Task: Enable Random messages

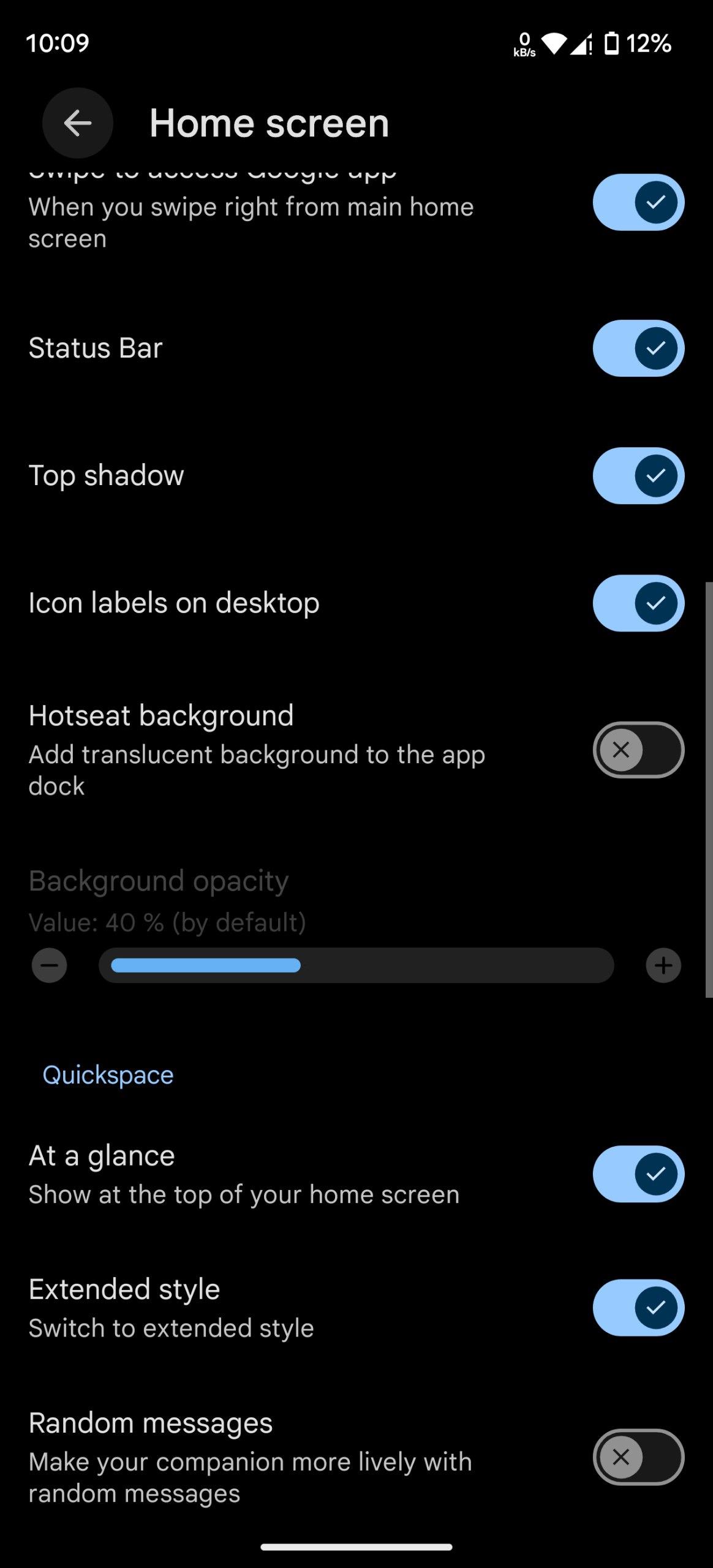Action: (x=638, y=1457)
